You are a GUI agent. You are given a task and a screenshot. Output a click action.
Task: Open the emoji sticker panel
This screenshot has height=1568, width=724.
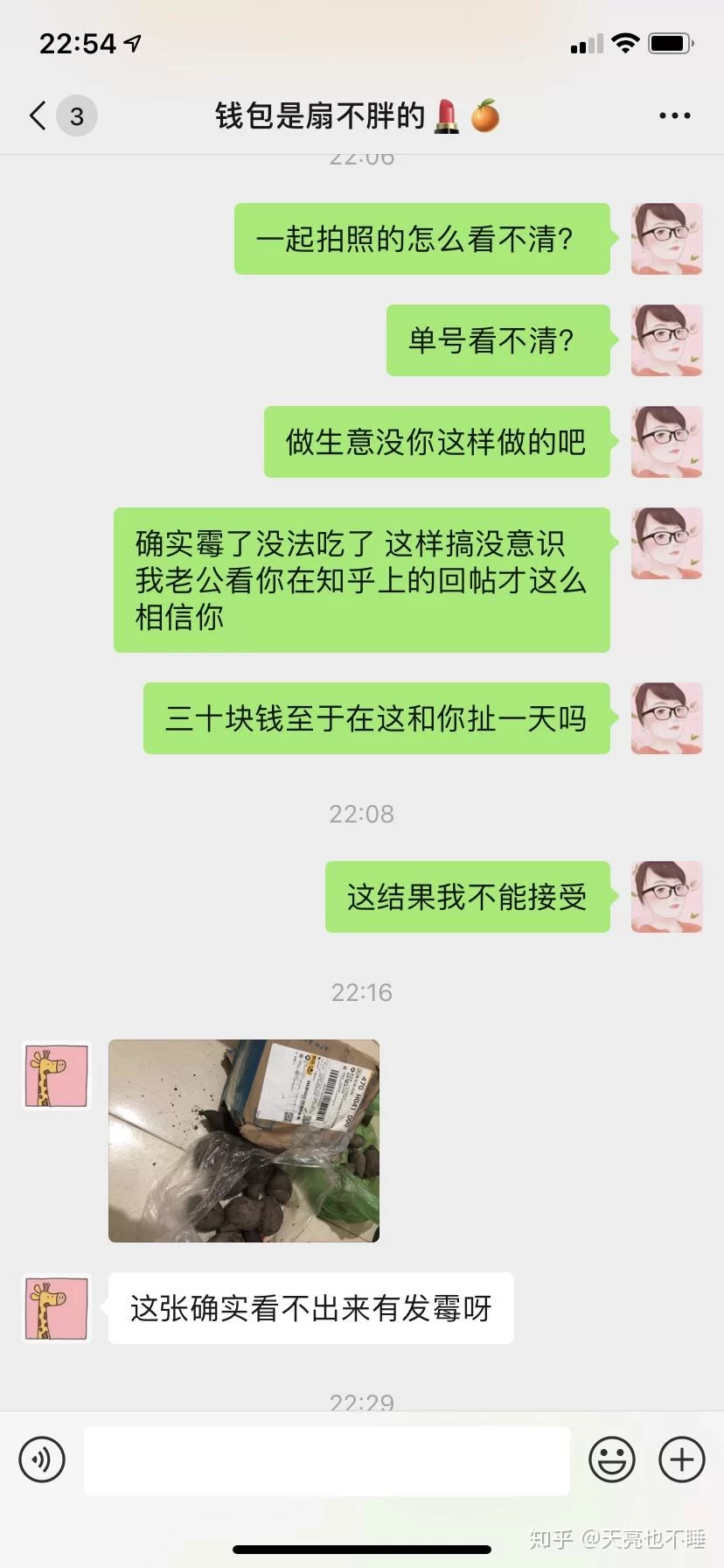click(612, 1459)
